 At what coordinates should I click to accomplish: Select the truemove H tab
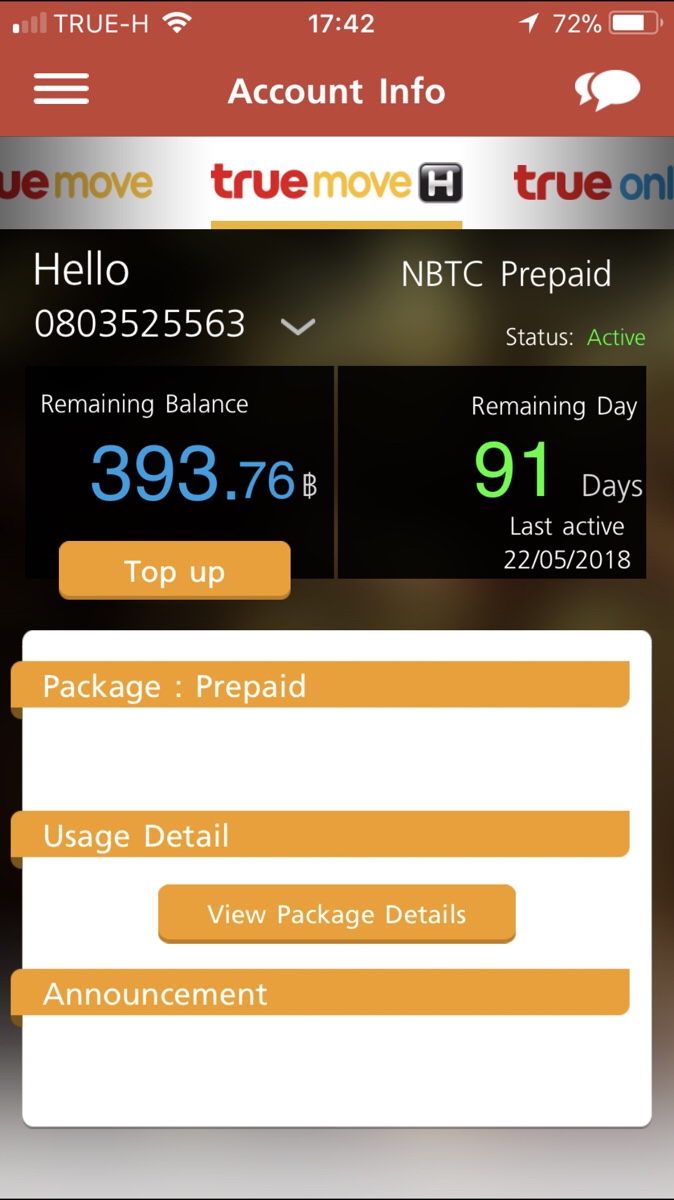click(x=336, y=183)
